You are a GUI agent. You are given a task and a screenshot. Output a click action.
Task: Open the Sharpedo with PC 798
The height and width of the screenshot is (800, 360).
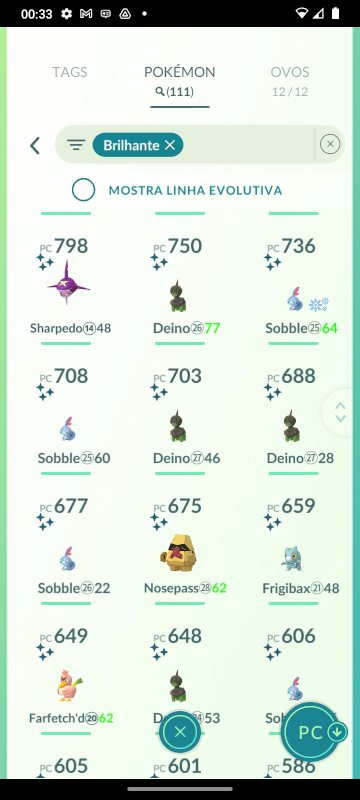pos(66,286)
